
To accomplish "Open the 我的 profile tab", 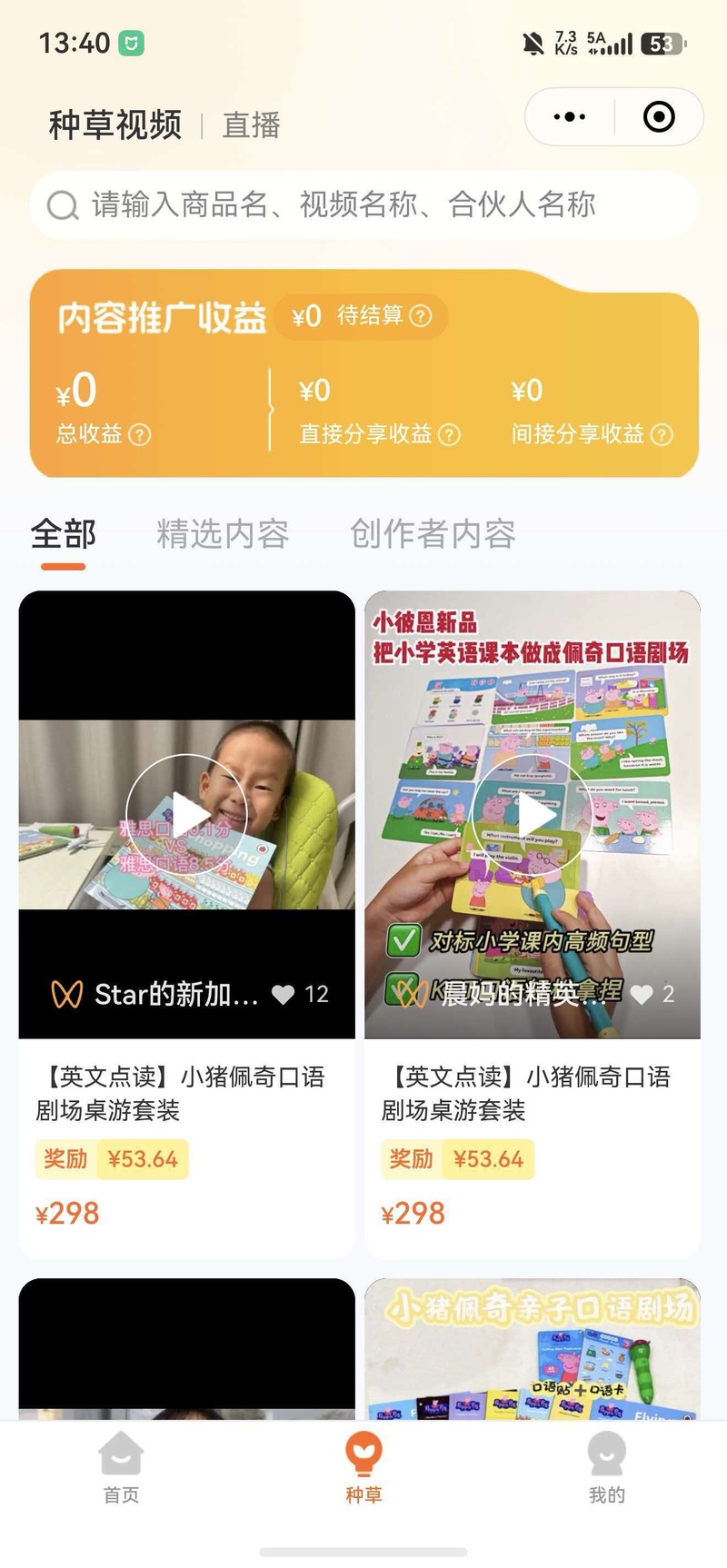I will [606, 1466].
